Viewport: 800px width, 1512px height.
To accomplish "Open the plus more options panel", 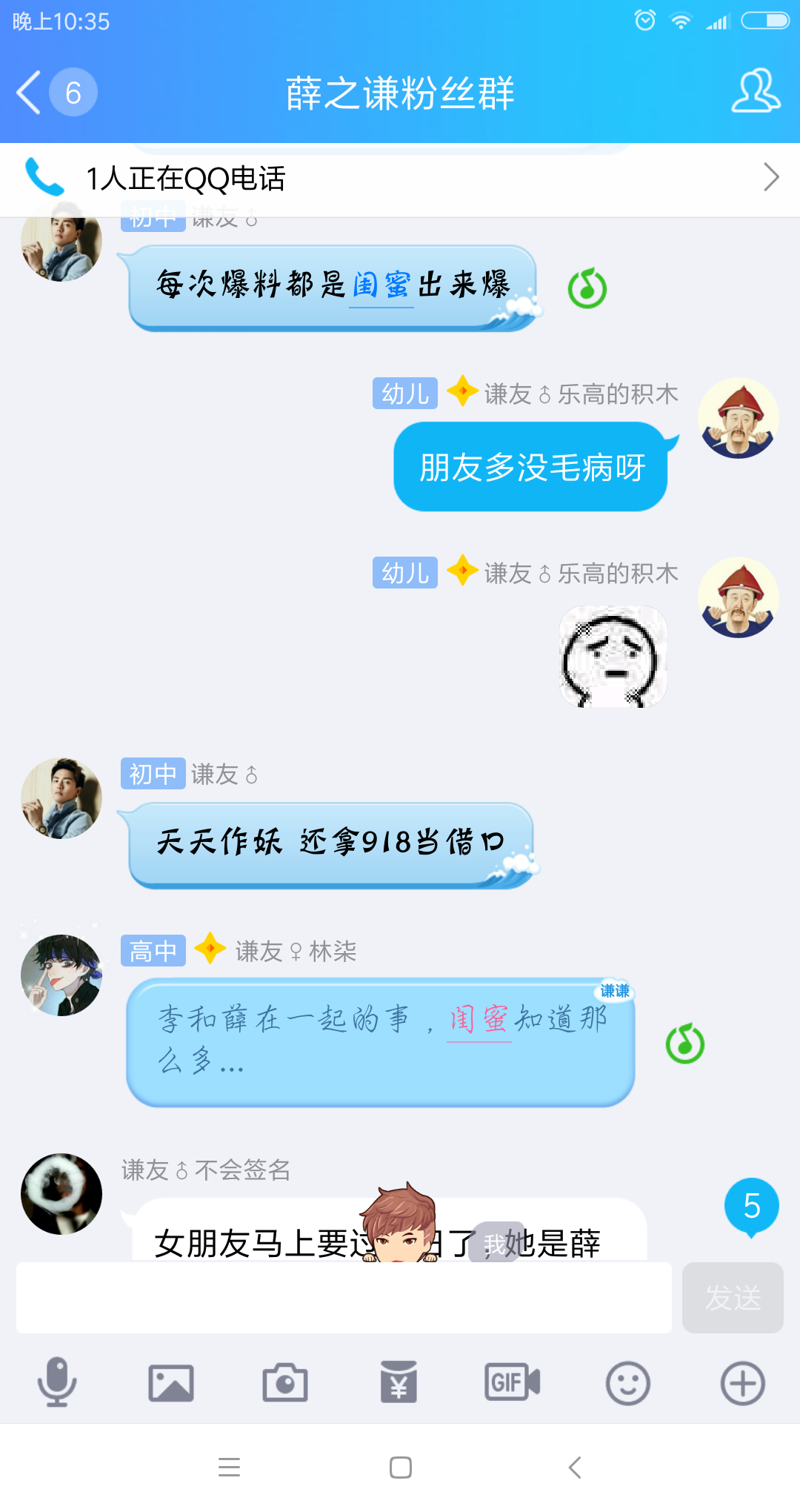I will [x=742, y=1382].
